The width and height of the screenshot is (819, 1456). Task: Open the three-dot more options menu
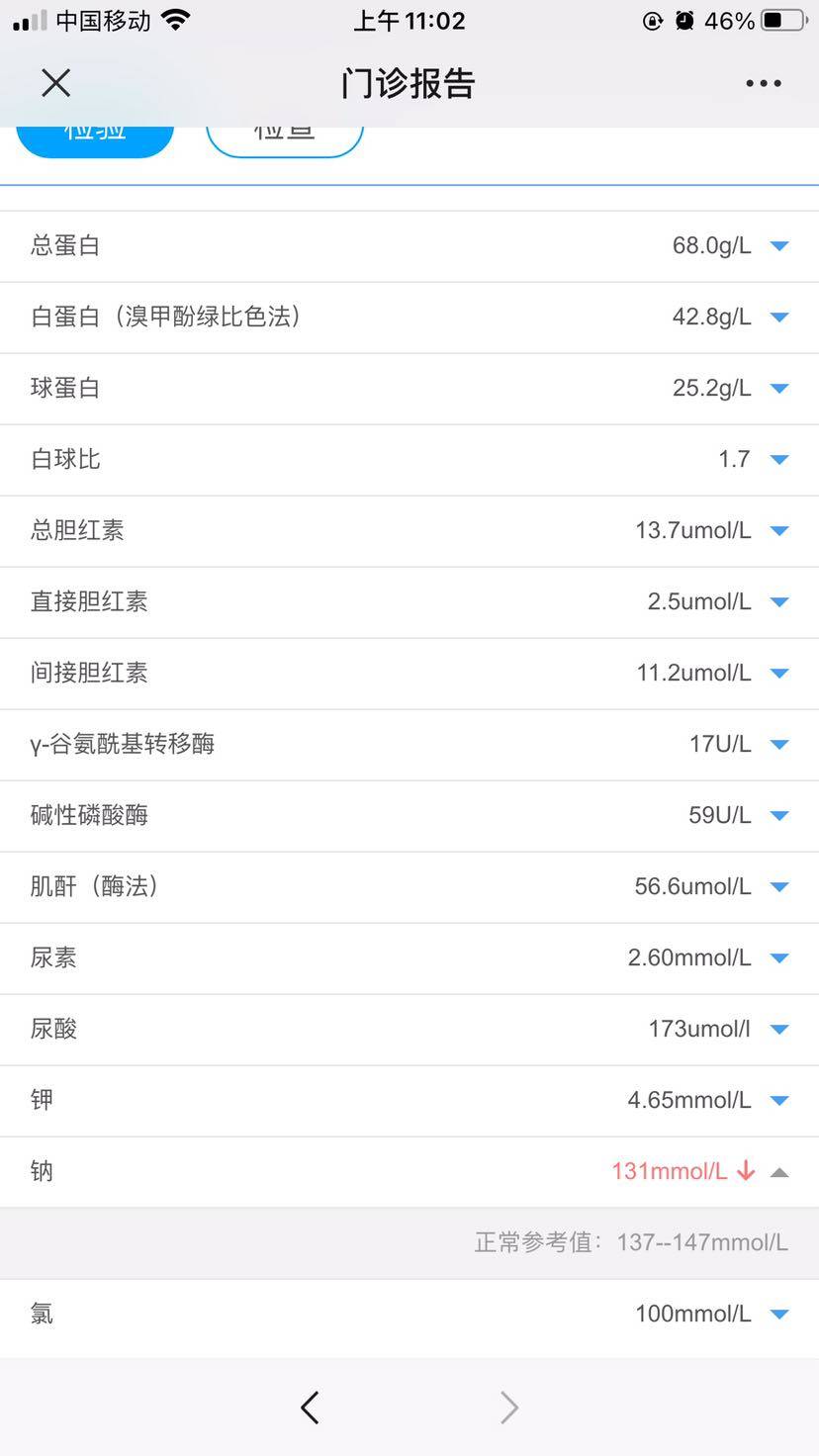point(763,83)
